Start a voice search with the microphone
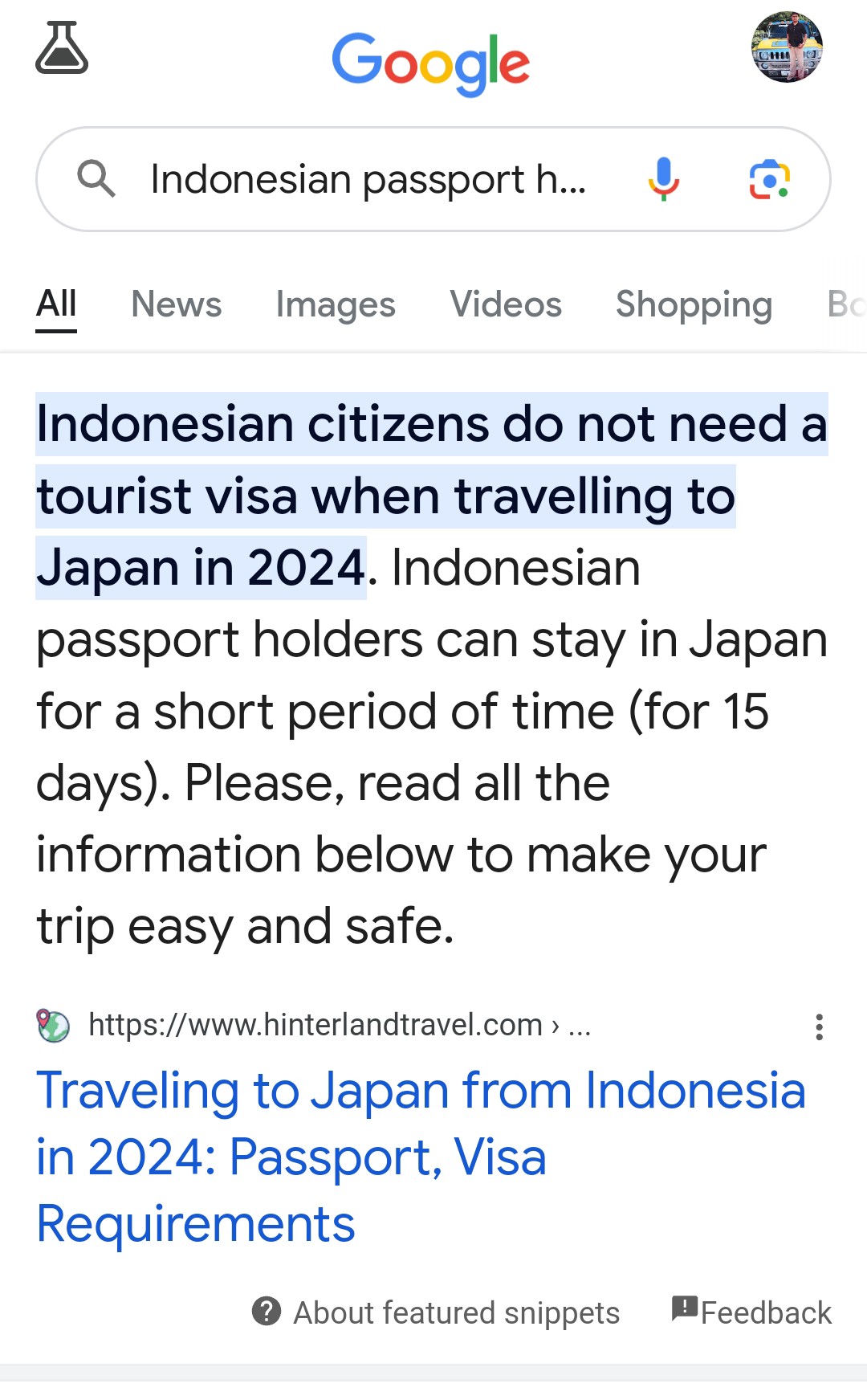 [664, 178]
